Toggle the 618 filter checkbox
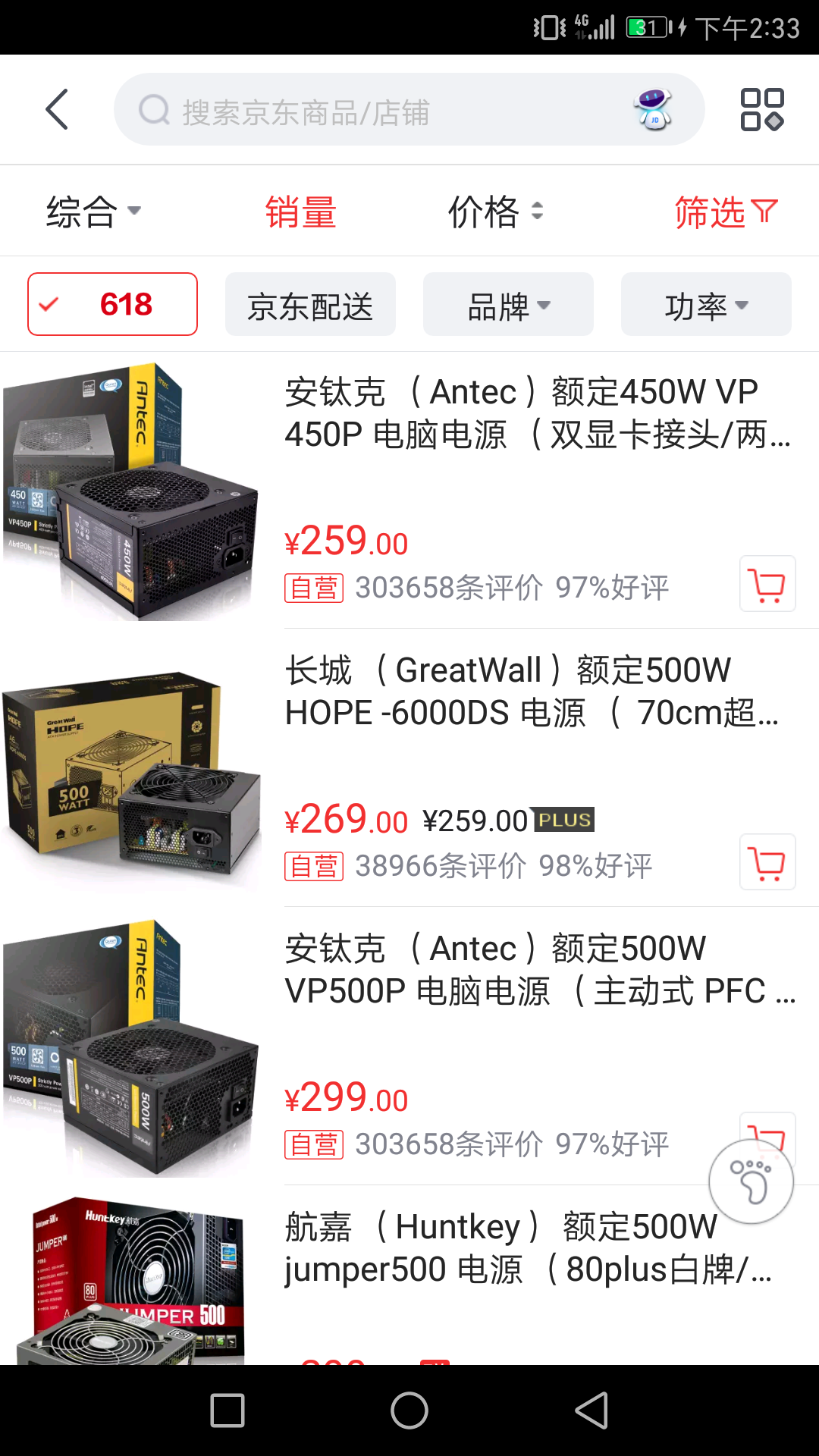The image size is (819, 1456). (x=112, y=304)
